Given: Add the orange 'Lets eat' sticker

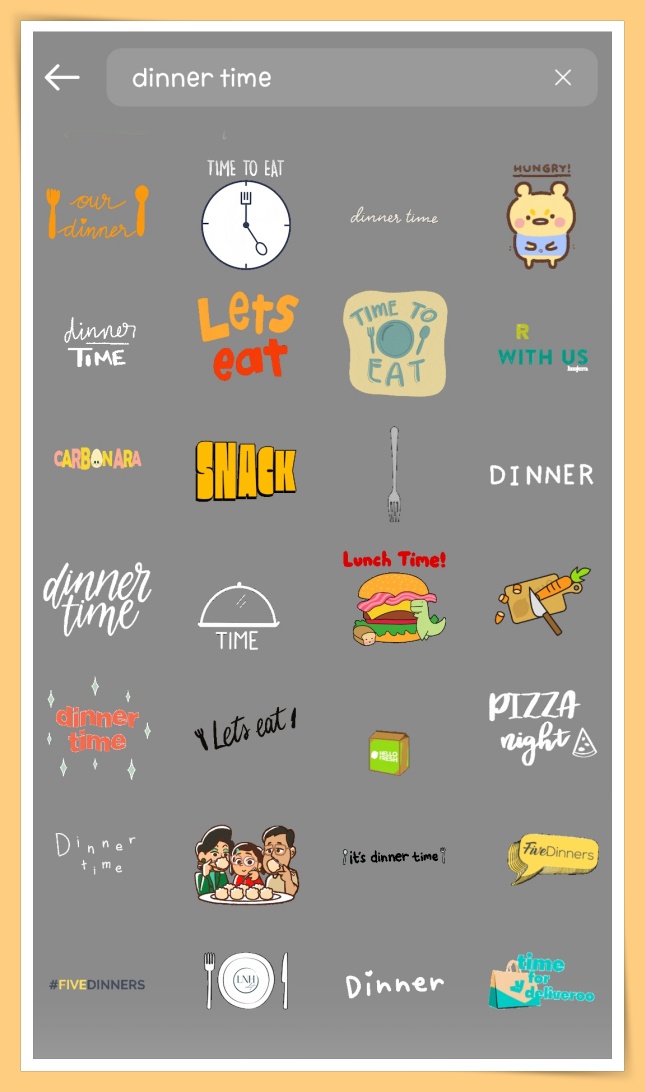Looking at the screenshot, I should tap(246, 337).
